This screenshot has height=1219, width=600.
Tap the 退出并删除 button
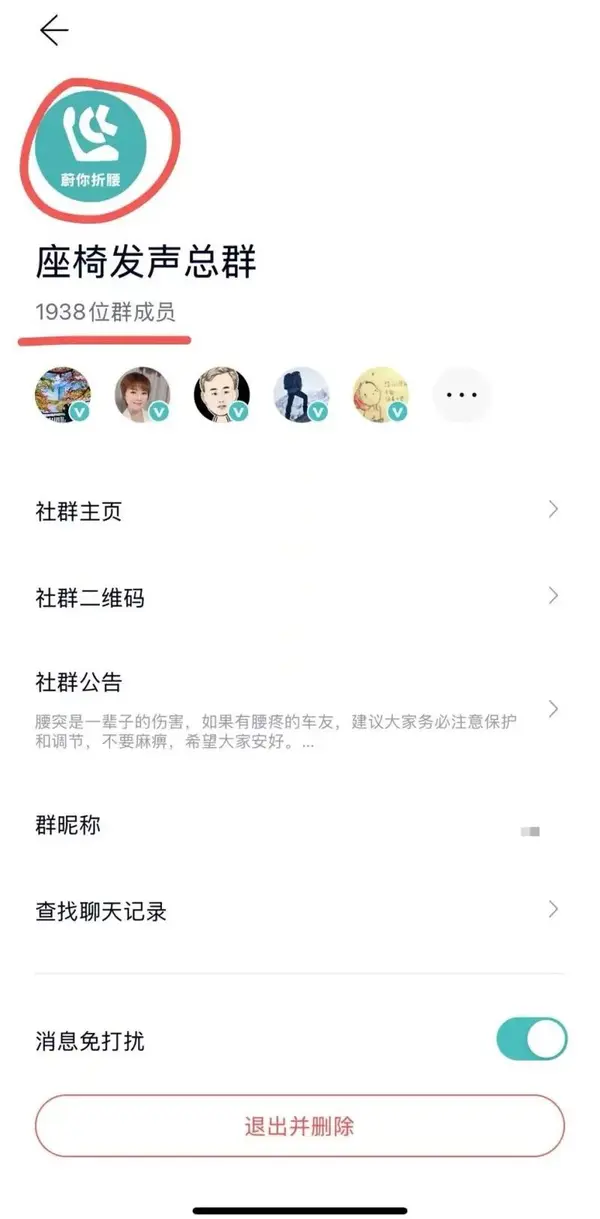click(x=300, y=1126)
